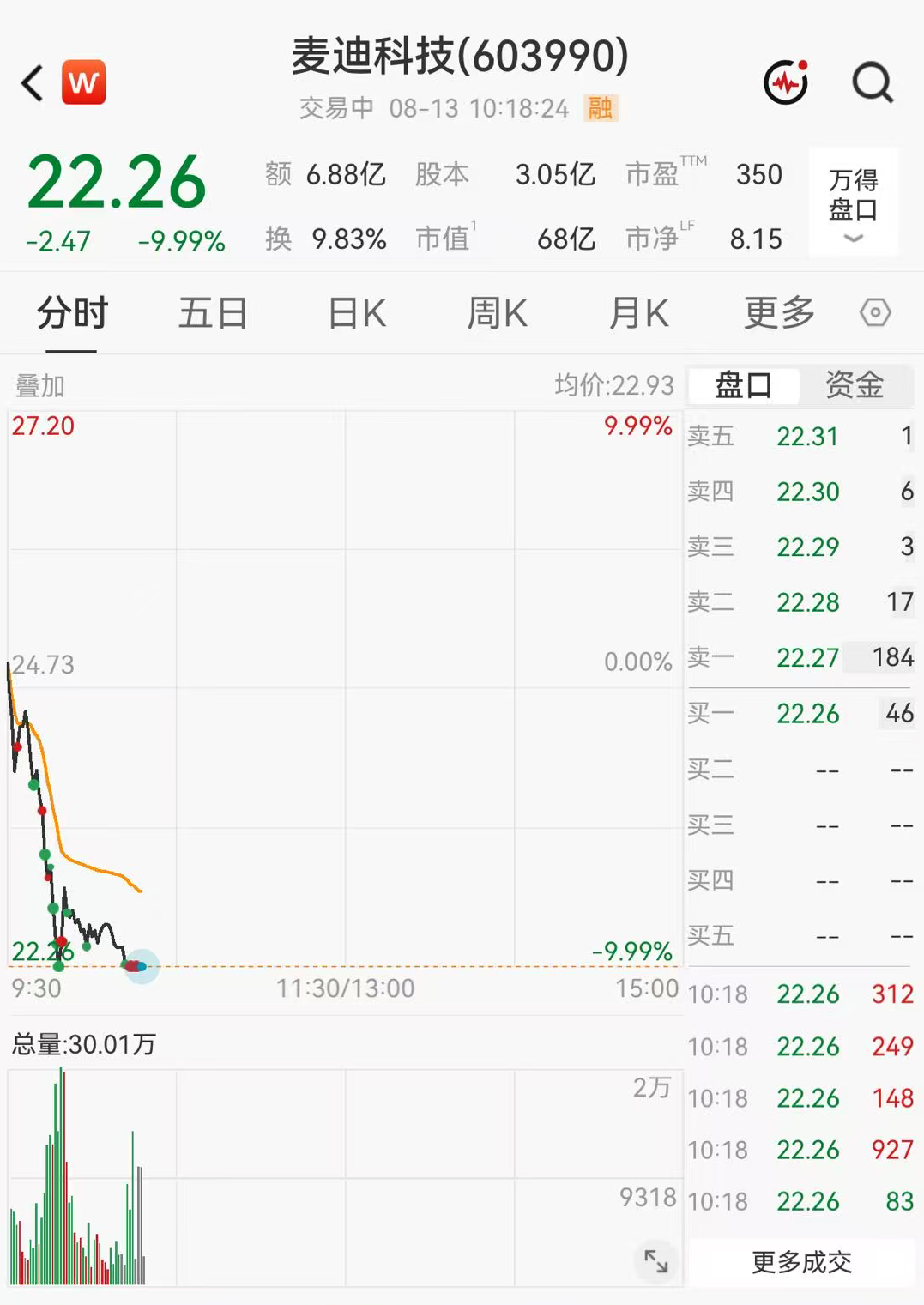Image resolution: width=924 pixels, height=1305 pixels.
Task: Switch to the 月K chart tab
Action: [x=638, y=313]
